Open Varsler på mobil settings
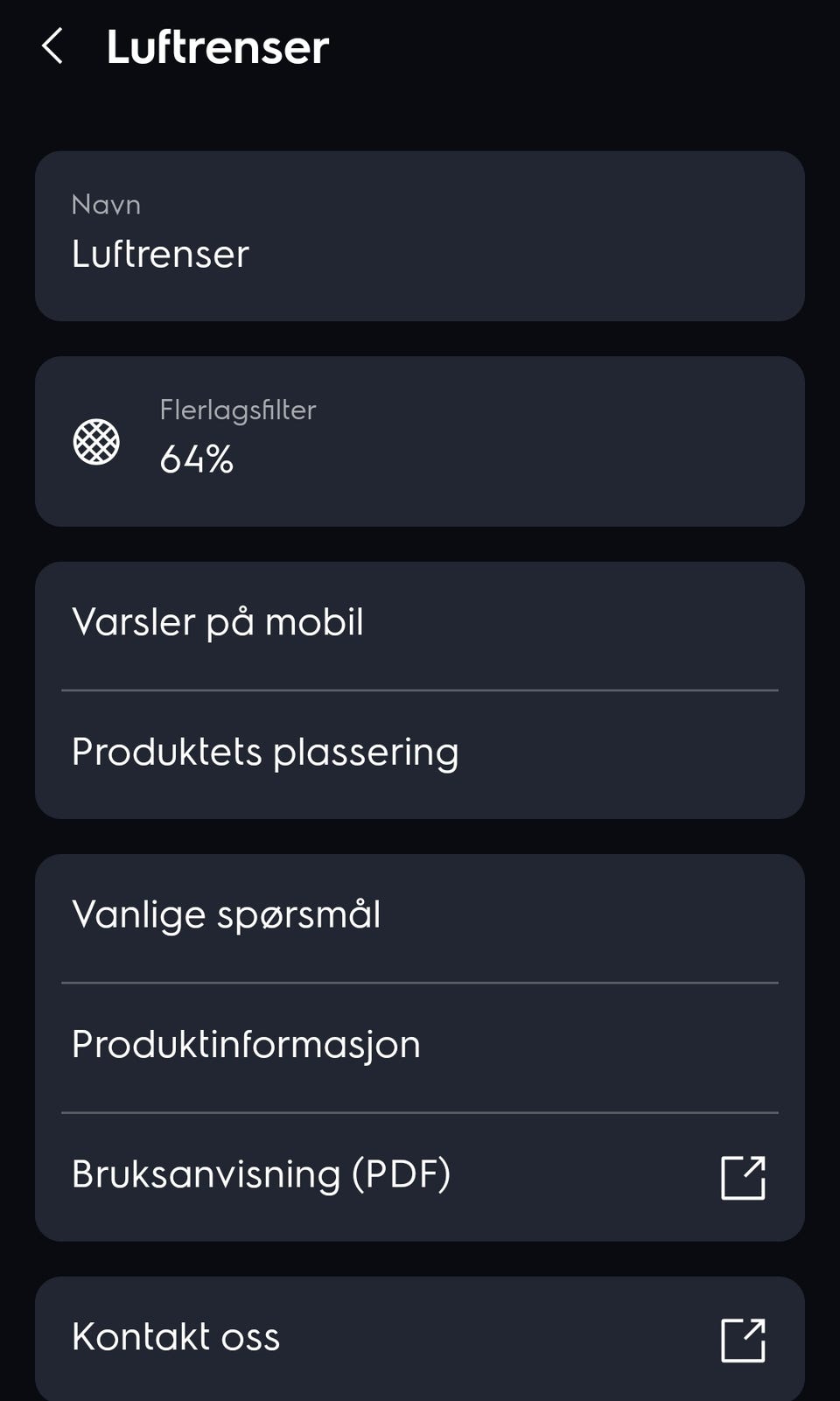Screen dimensions: 840x1401 420,623
